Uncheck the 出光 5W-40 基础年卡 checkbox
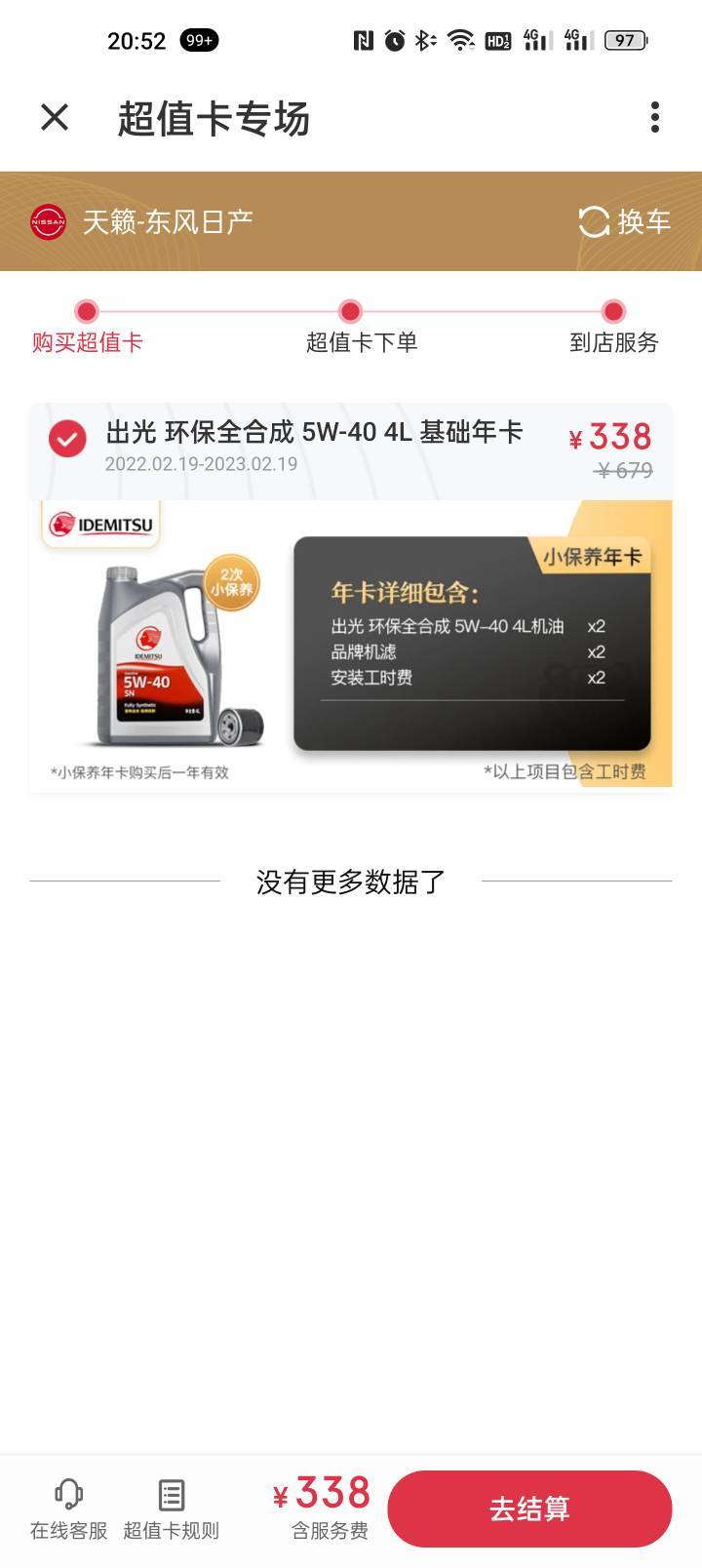Screen dimensions: 702x1568 (67, 439)
